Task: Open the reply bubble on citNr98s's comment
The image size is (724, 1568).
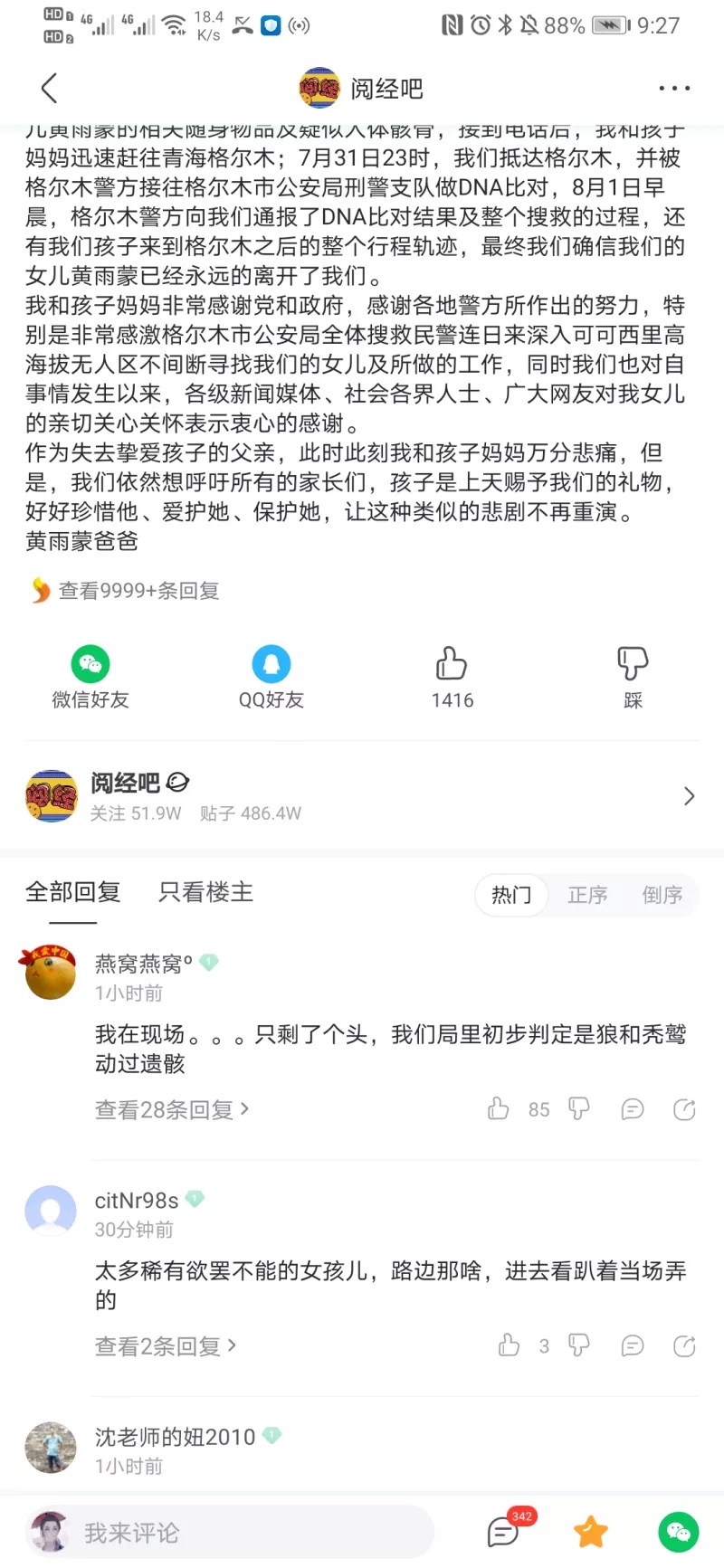Action: [x=633, y=1345]
